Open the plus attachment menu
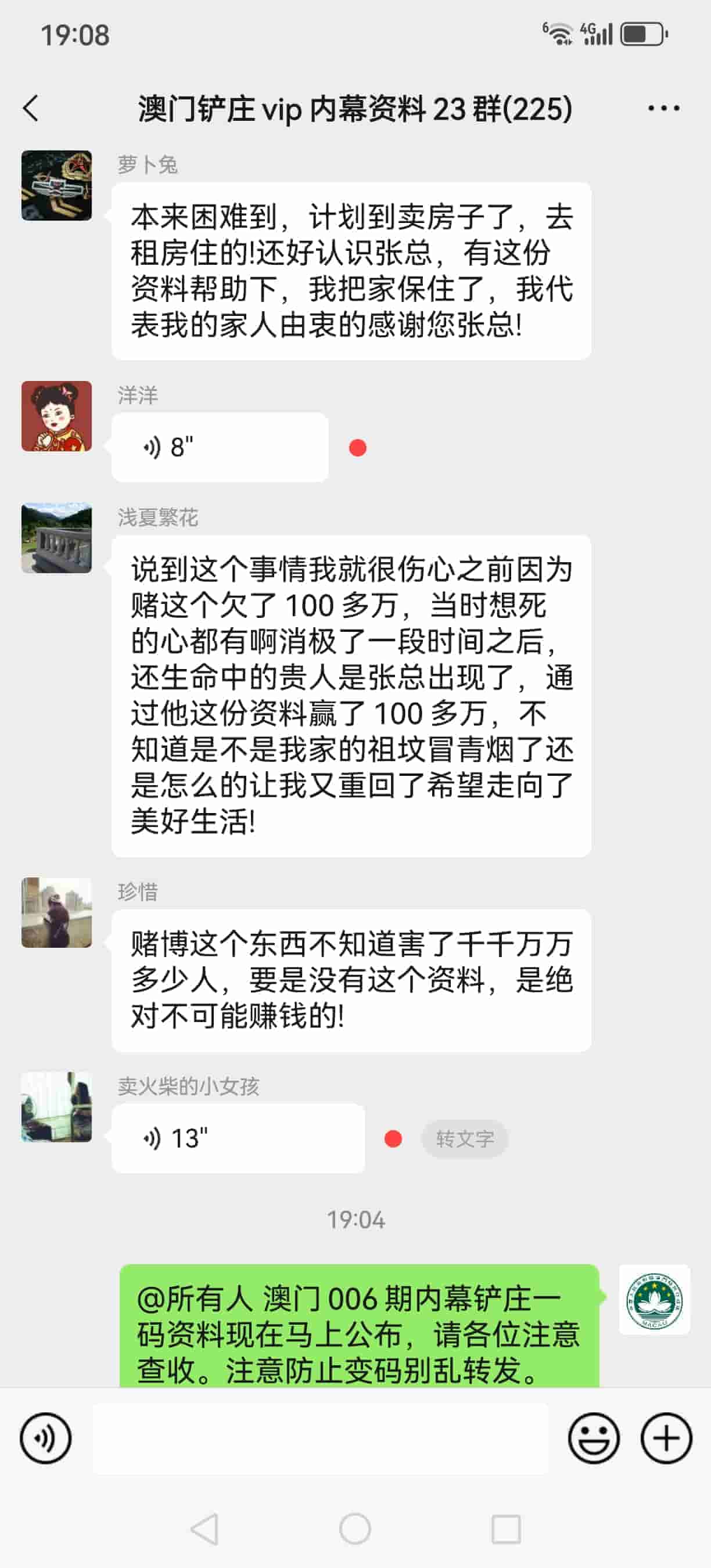Screen dimensions: 711x1568 (665, 1438)
